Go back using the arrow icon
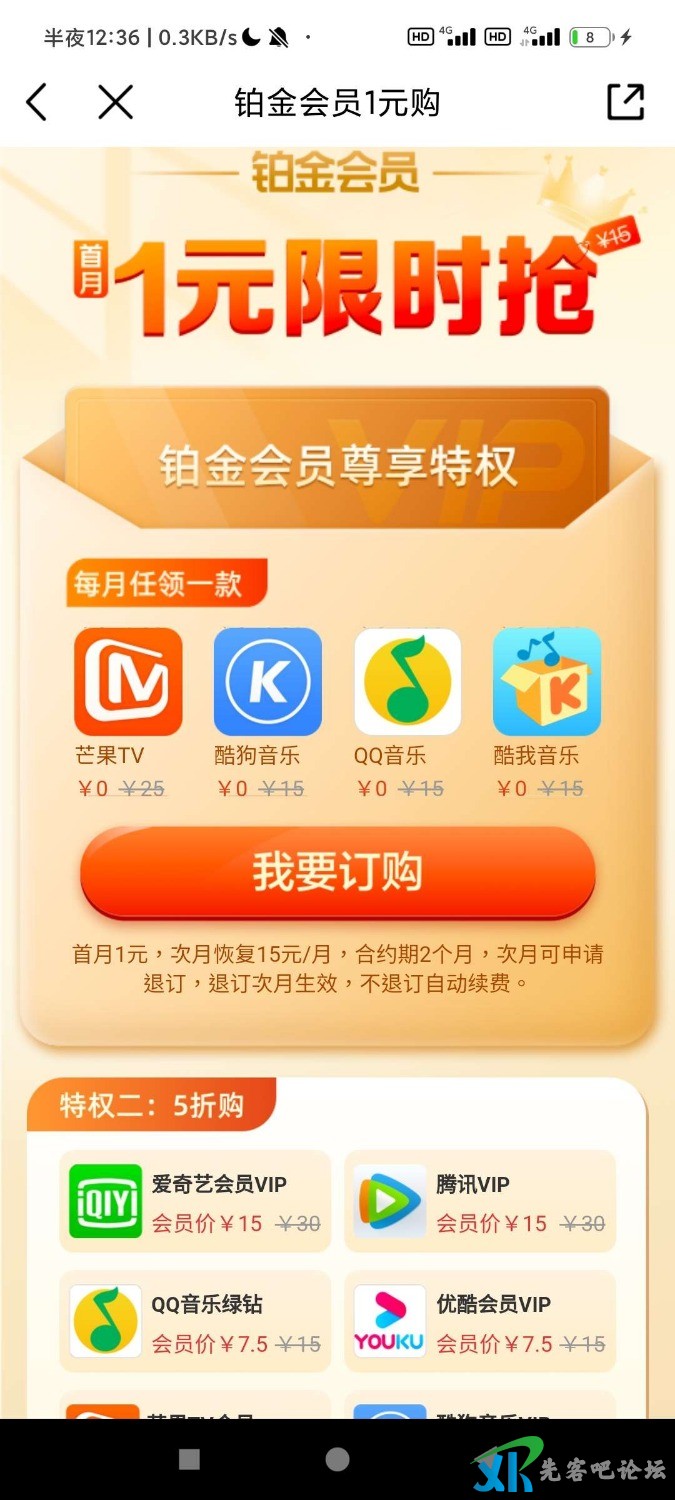Viewport: 675px width, 1500px height. [x=37, y=102]
